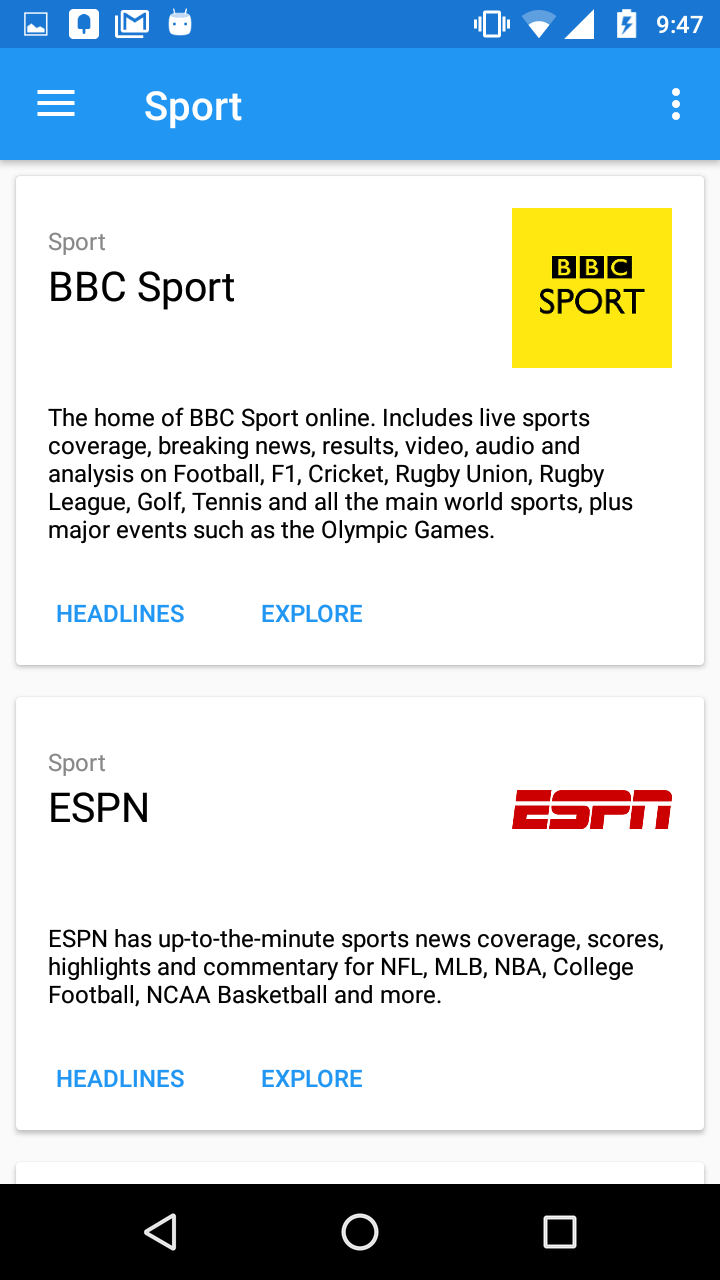Return to the home screen
The height and width of the screenshot is (1280, 720).
tap(360, 1232)
